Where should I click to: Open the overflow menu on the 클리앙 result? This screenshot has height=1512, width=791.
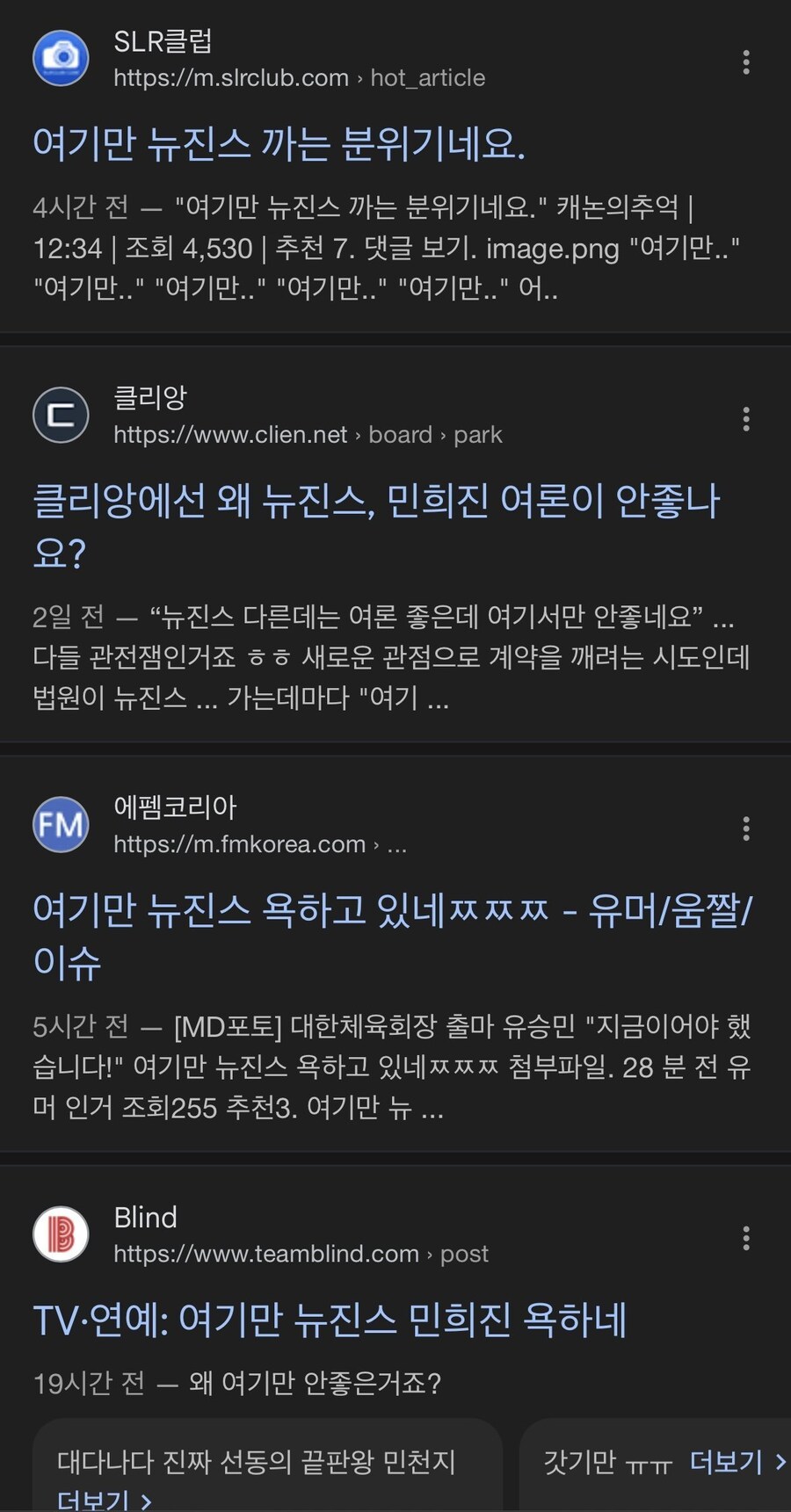tap(745, 419)
